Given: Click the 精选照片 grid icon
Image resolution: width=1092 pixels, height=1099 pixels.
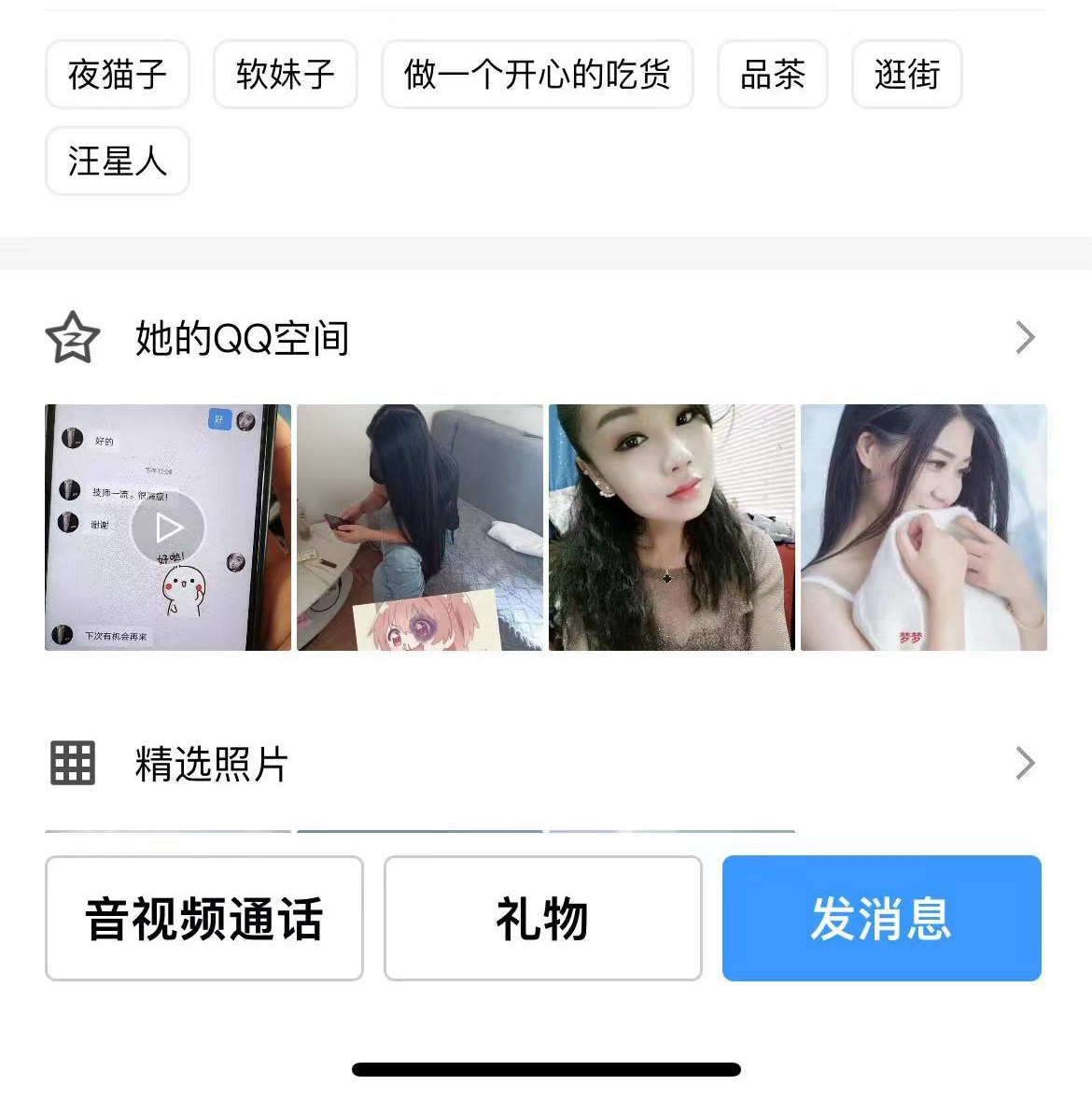Looking at the screenshot, I should pyautogui.click(x=71, y=764).
